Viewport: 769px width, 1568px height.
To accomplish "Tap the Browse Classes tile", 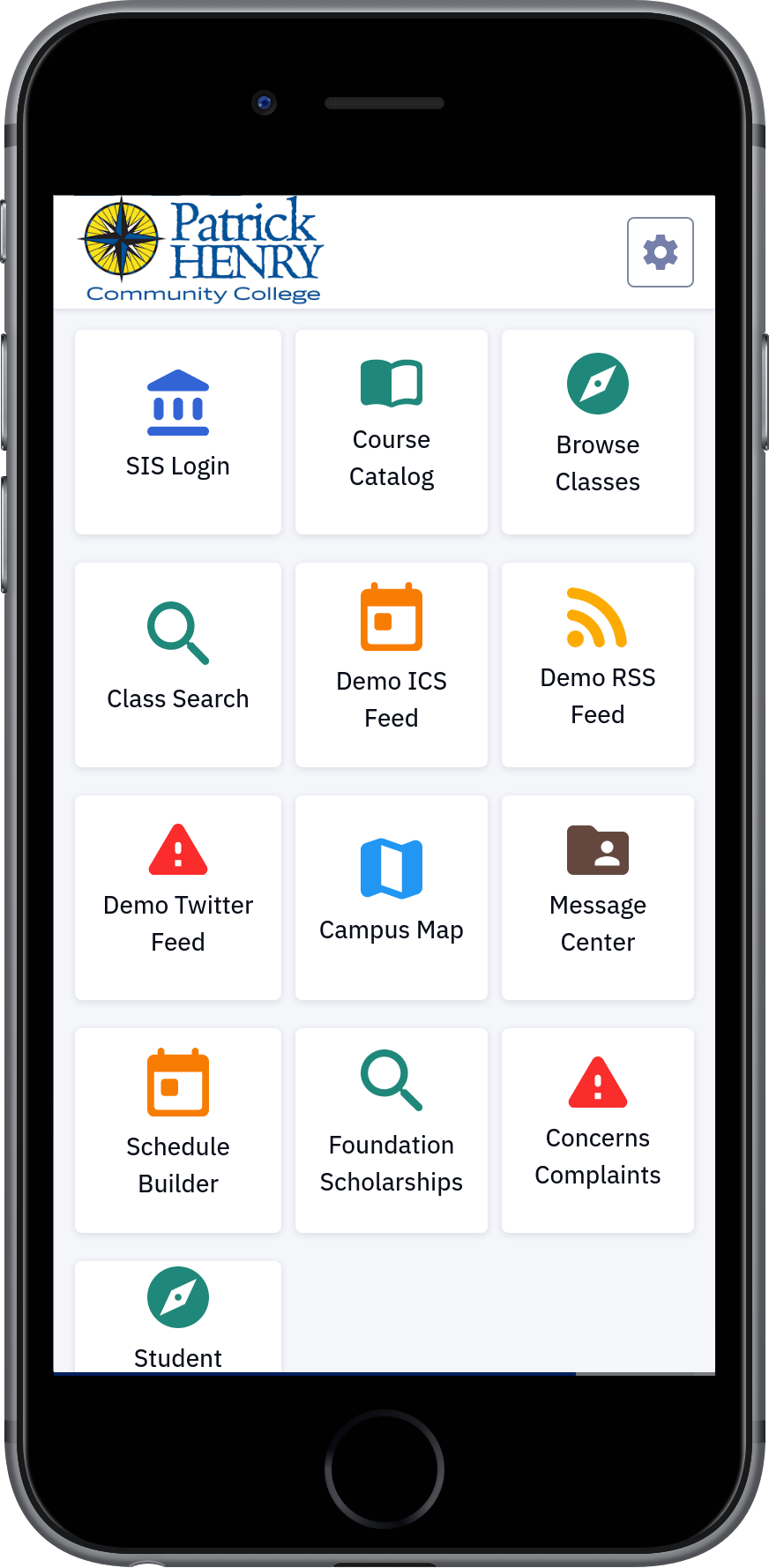I will [598, 432].
